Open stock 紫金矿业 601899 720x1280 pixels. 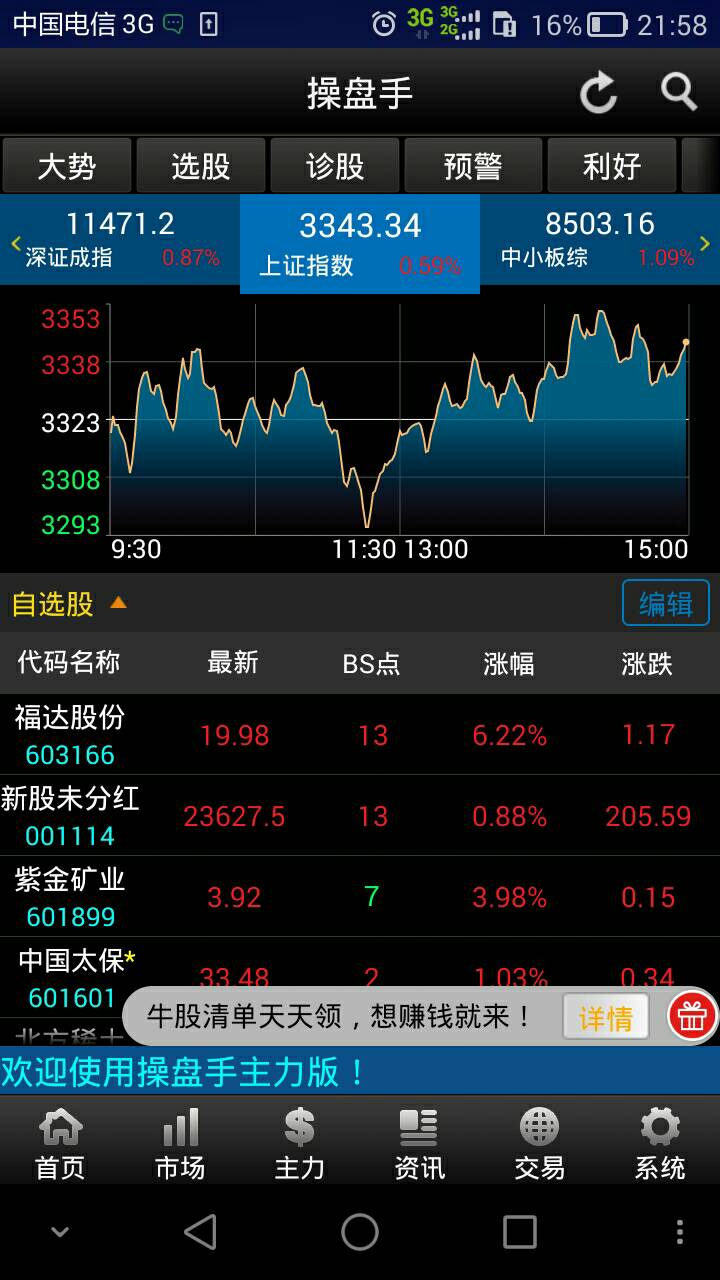coord(360,897)
